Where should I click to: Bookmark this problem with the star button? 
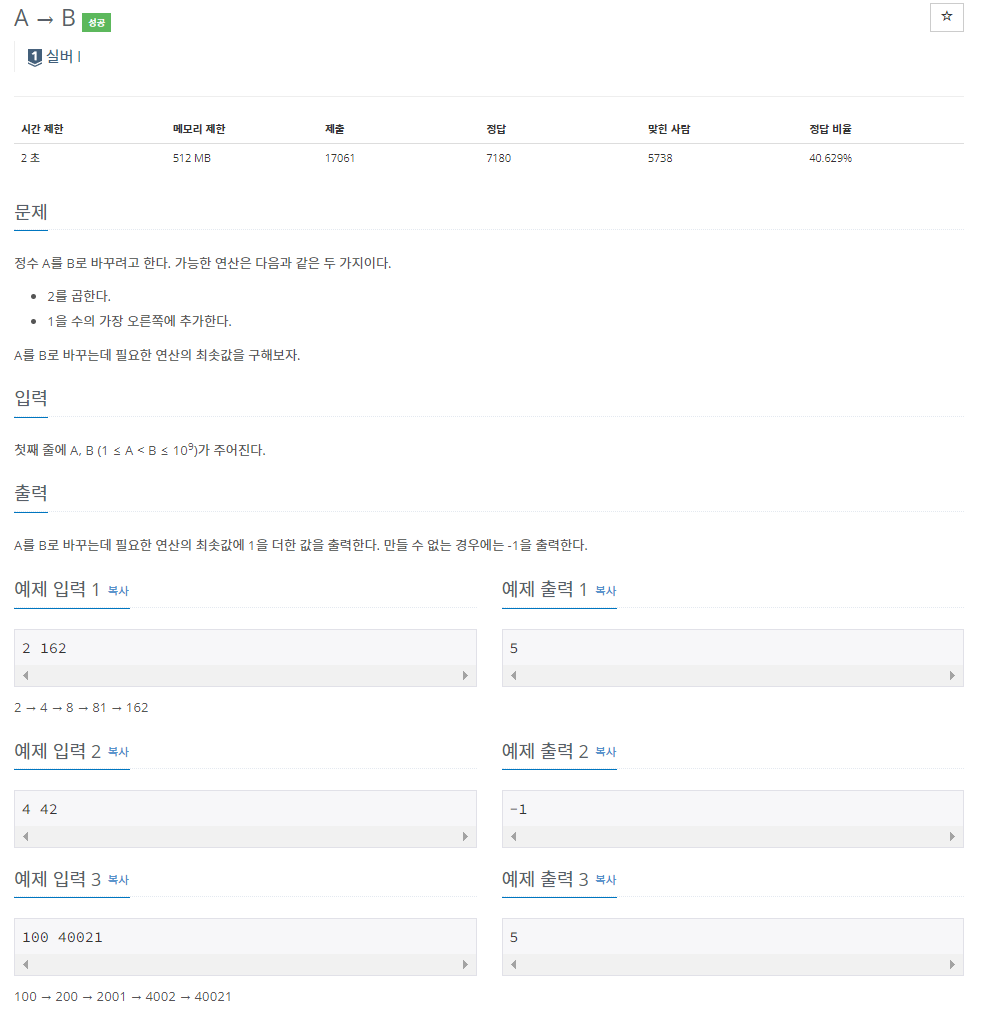[x=946, y=17]
